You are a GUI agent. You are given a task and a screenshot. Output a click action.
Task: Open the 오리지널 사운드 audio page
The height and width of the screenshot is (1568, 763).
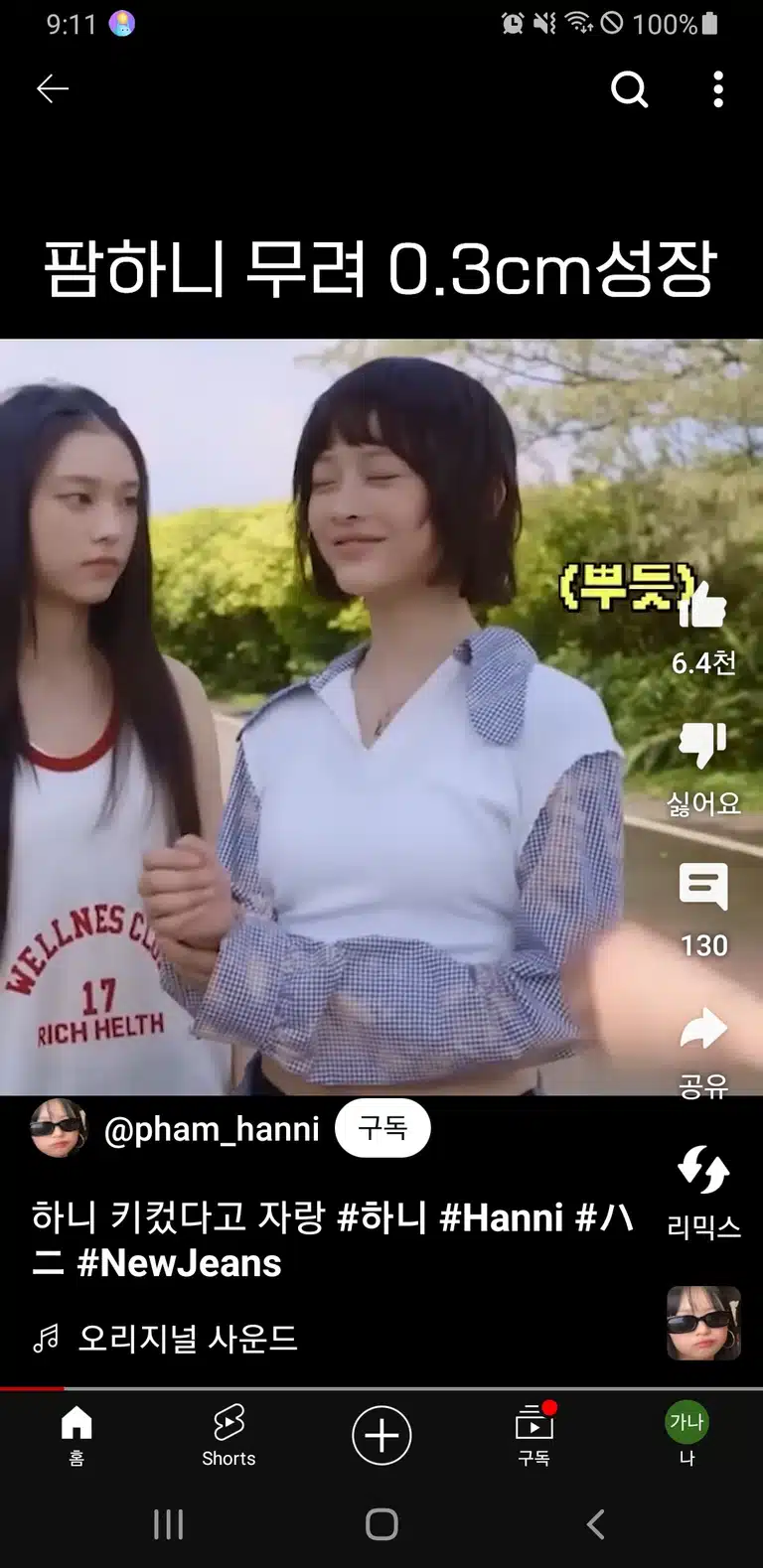point(188,1338)
